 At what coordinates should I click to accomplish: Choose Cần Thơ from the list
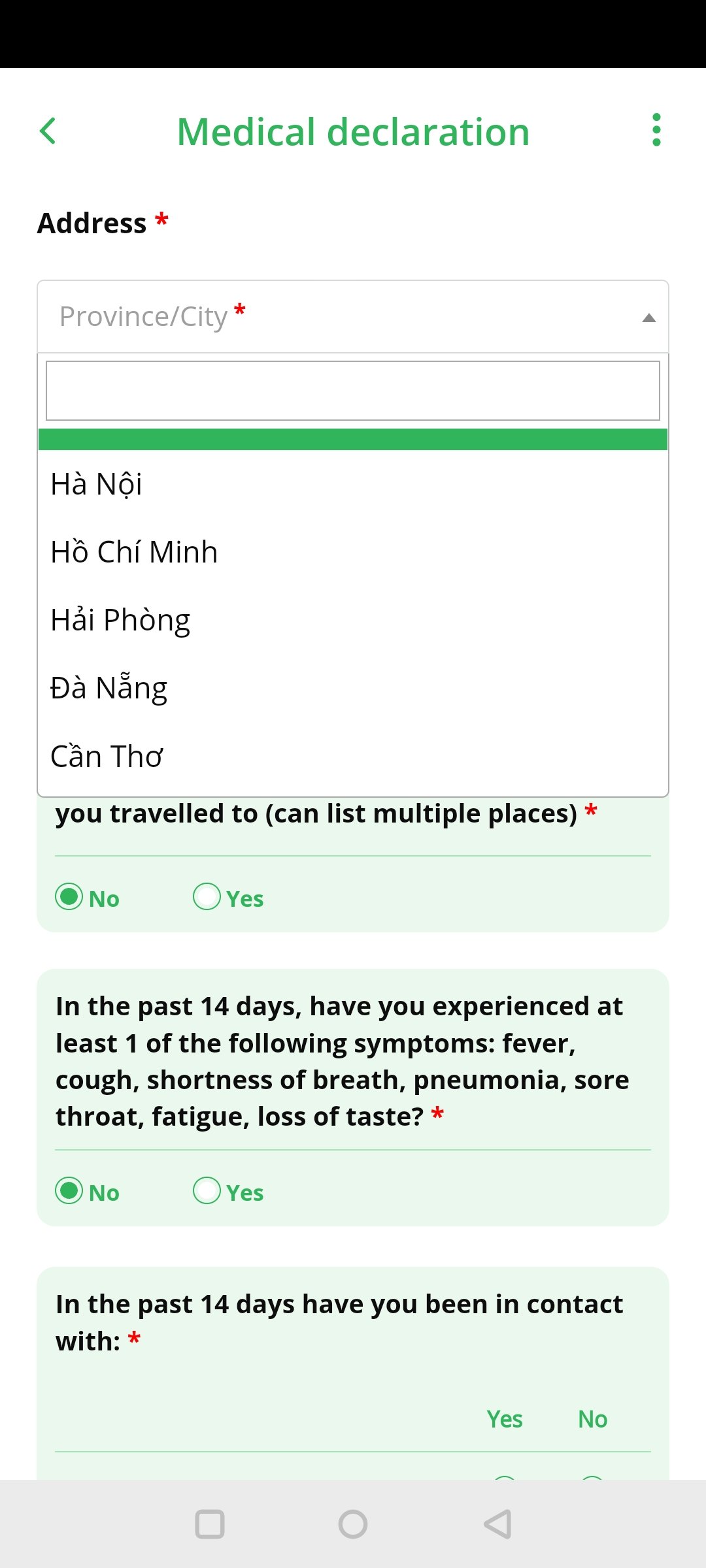point(353,757)
